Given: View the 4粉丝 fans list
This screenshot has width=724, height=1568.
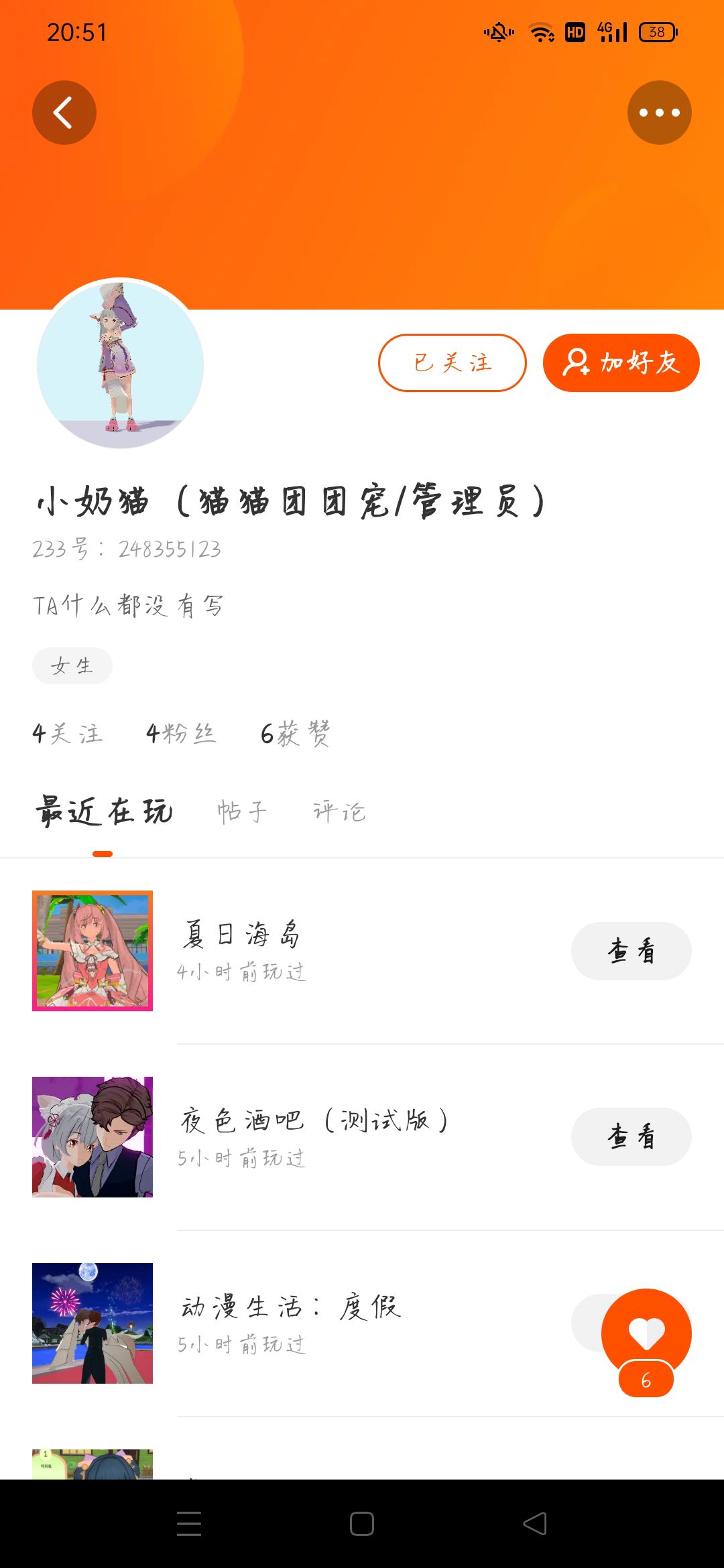Looking at the screenshot, I should 181,734.
